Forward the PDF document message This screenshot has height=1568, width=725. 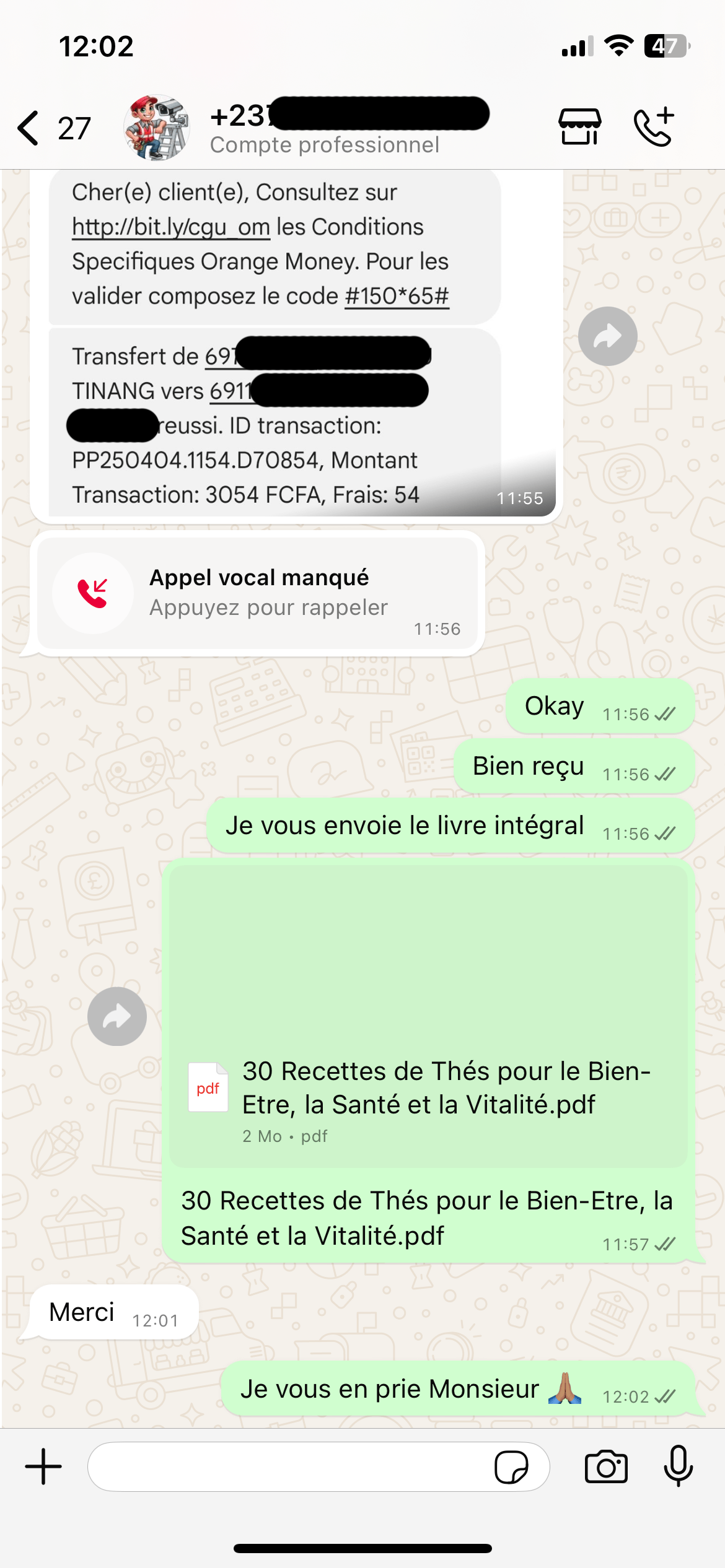tap(117, 1016)
